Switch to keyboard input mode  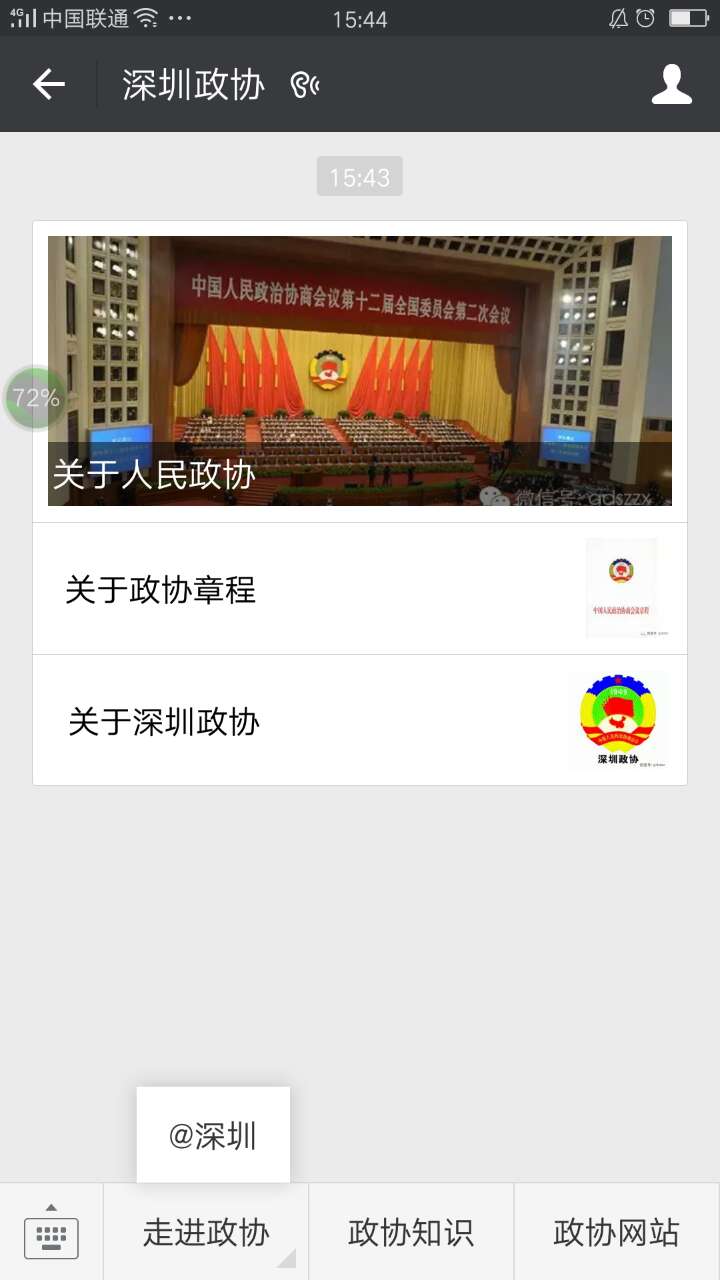(x=51, y=1232)
